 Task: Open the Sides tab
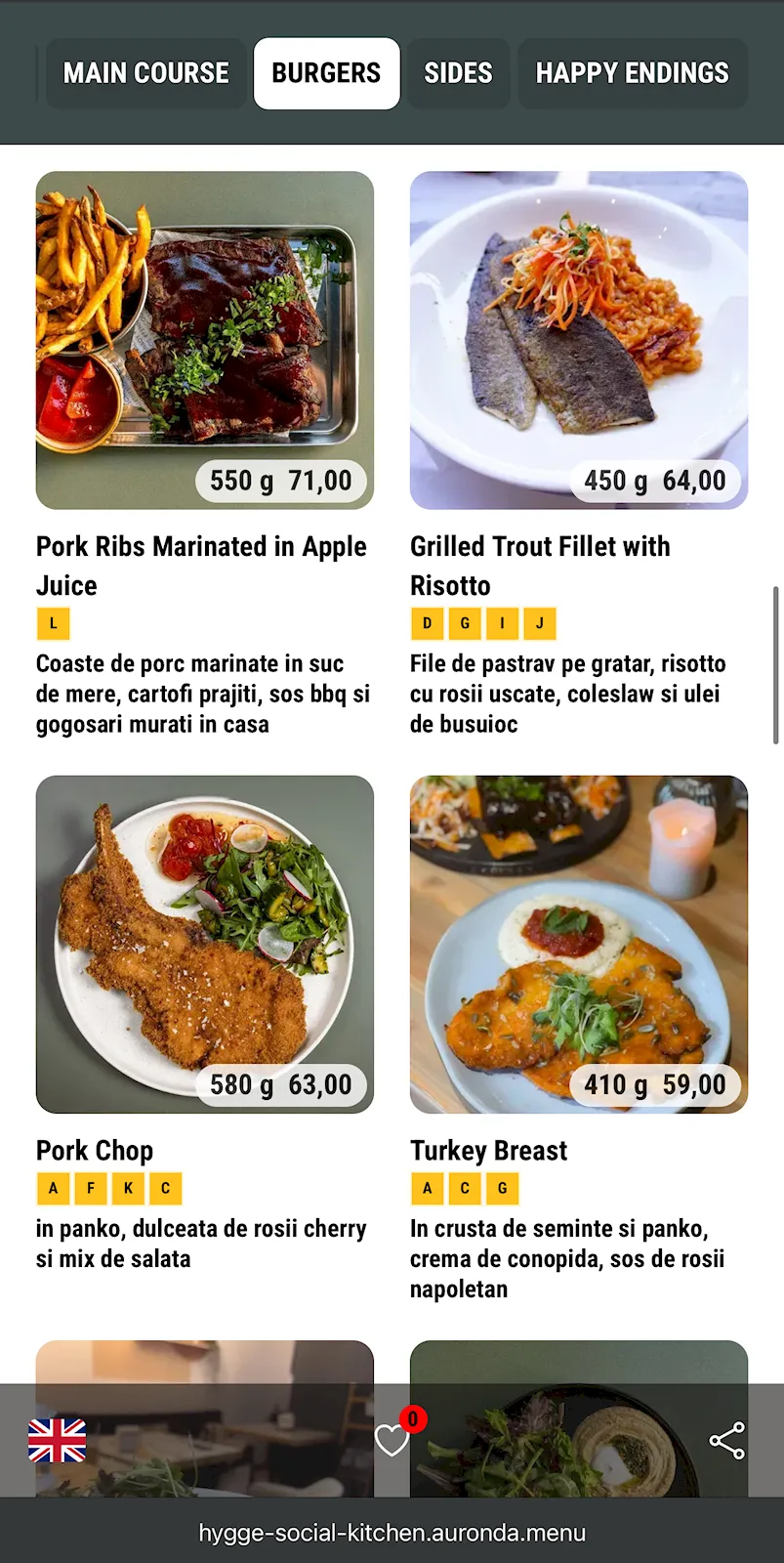pyautogui.click(x=458, y=73)
